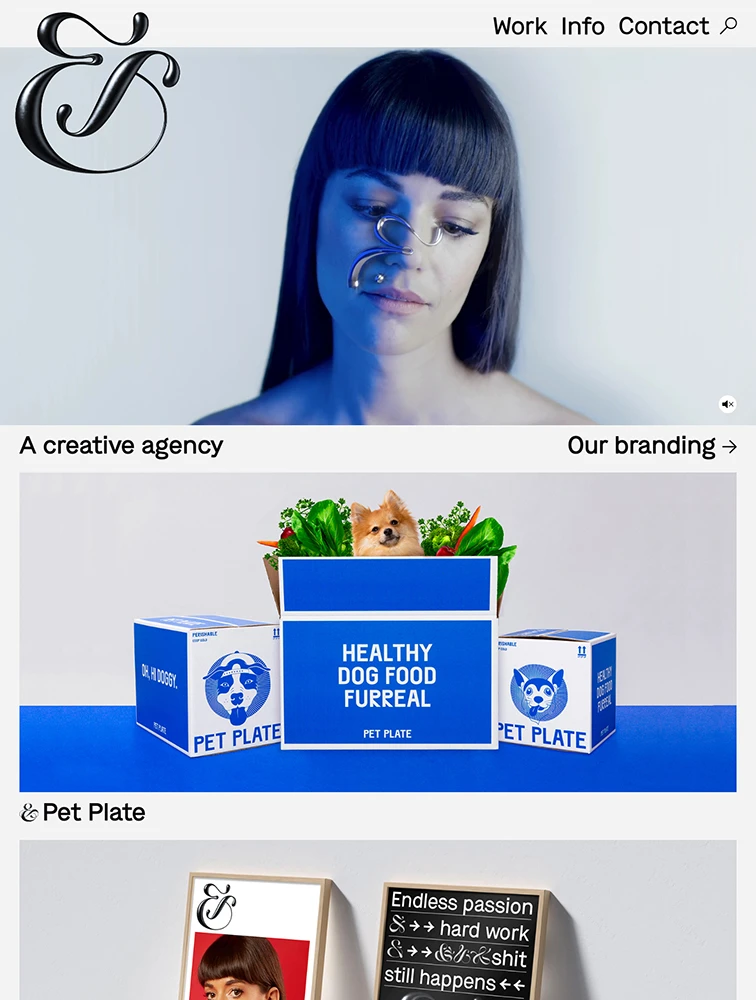
Task: Tap the ampersand logo to go home
Action: coord(95,92)
